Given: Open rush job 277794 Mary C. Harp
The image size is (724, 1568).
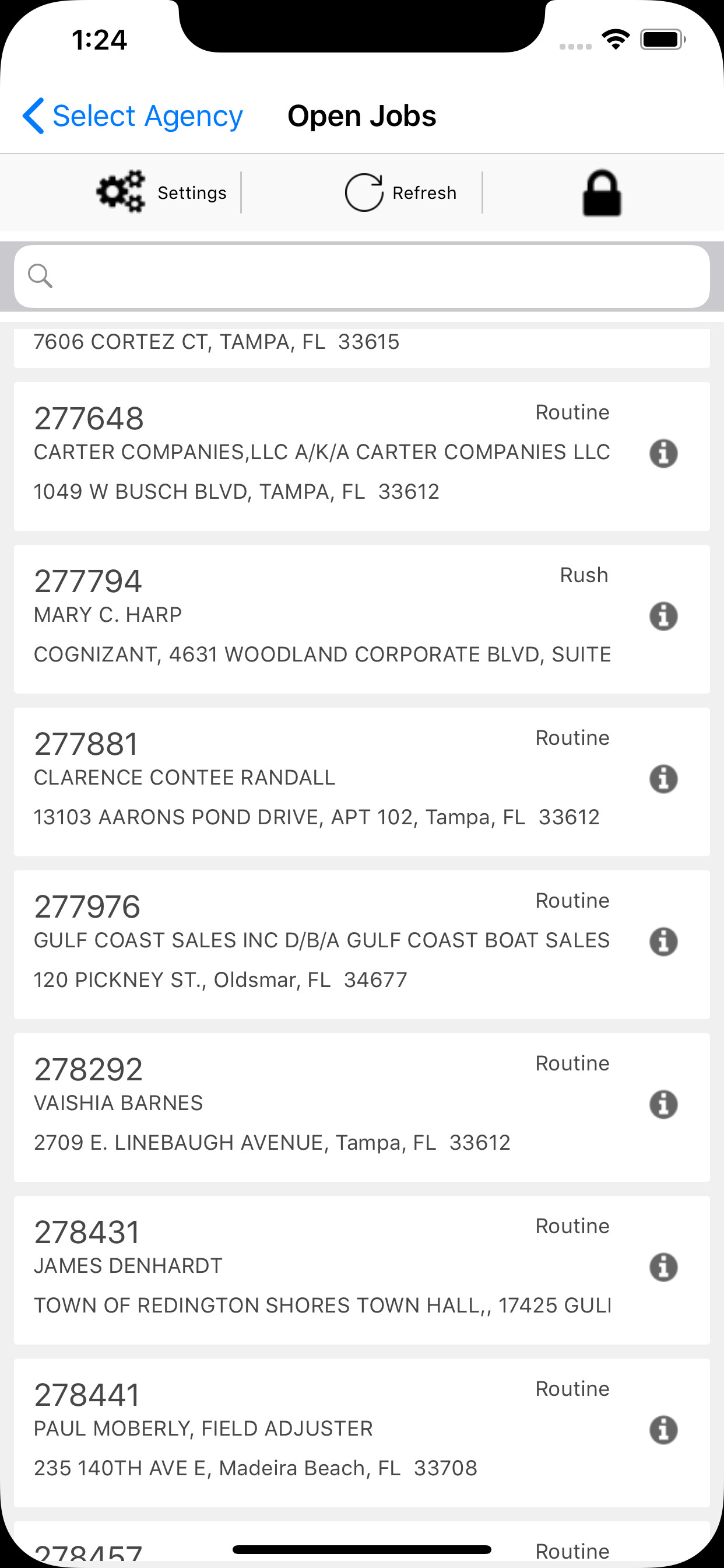Looking at the screenshot, I should 362,619.
